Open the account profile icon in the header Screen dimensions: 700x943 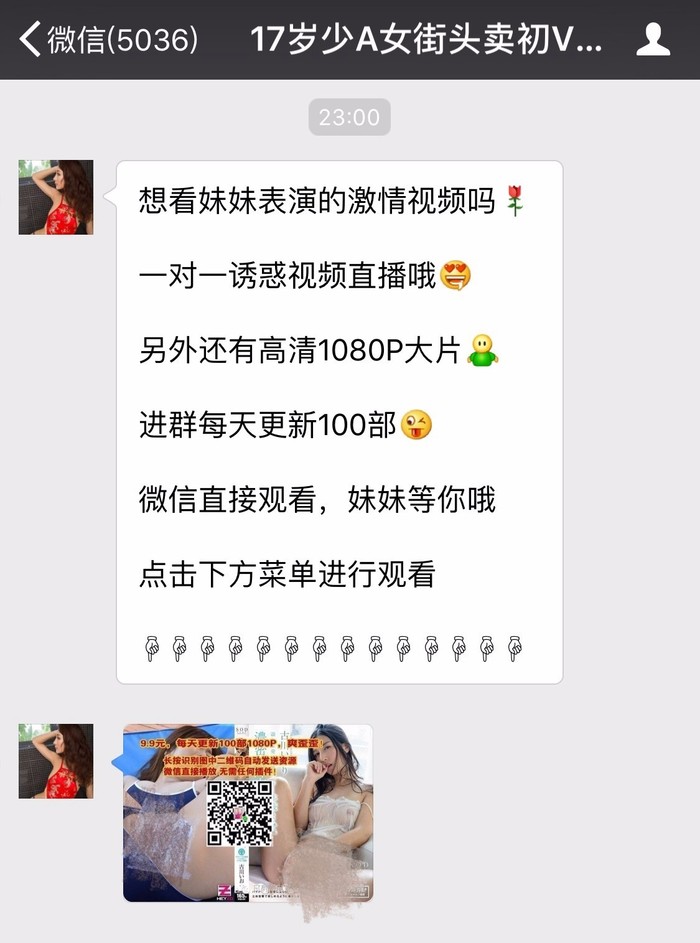coord(653,40)
